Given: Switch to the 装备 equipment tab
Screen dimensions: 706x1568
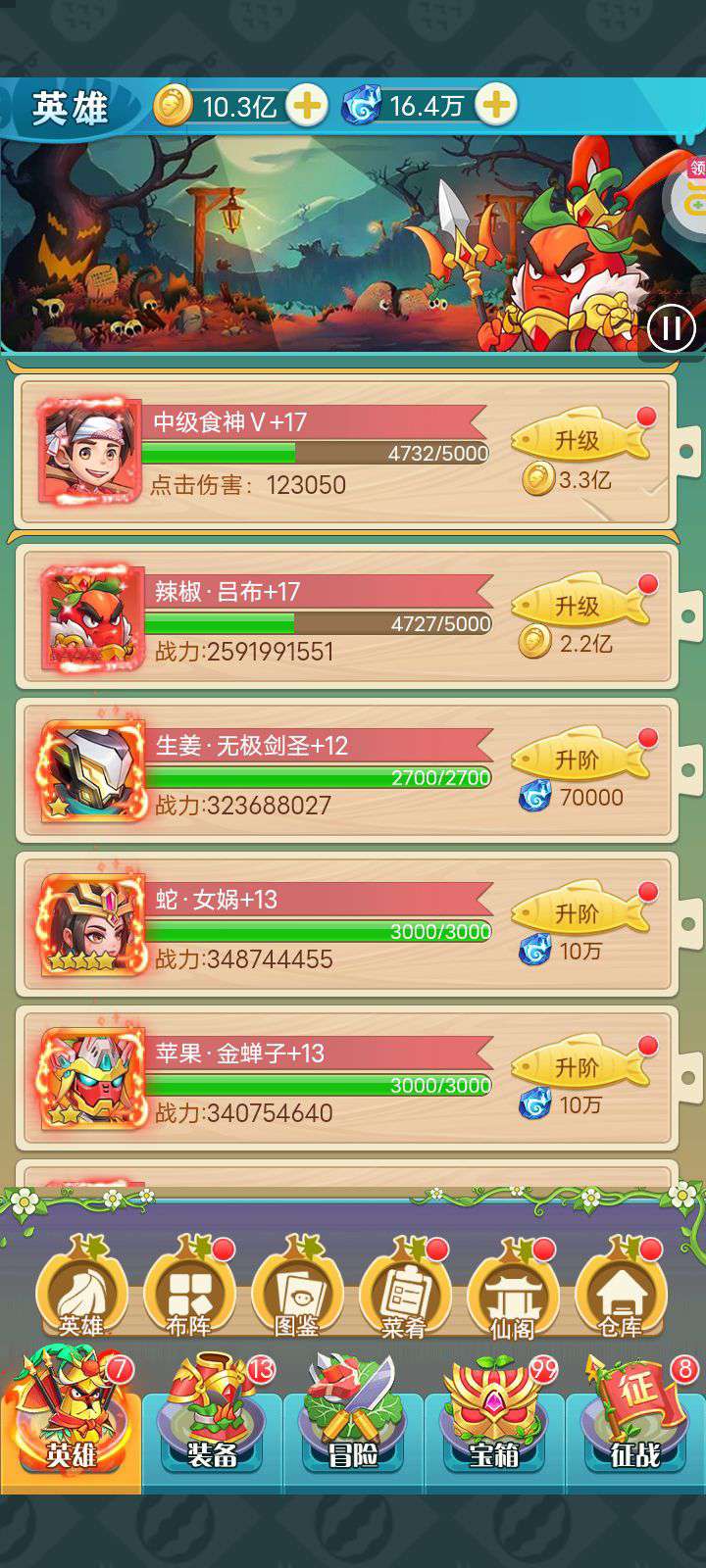Looking at the screenshot, I should point(213,1419).
